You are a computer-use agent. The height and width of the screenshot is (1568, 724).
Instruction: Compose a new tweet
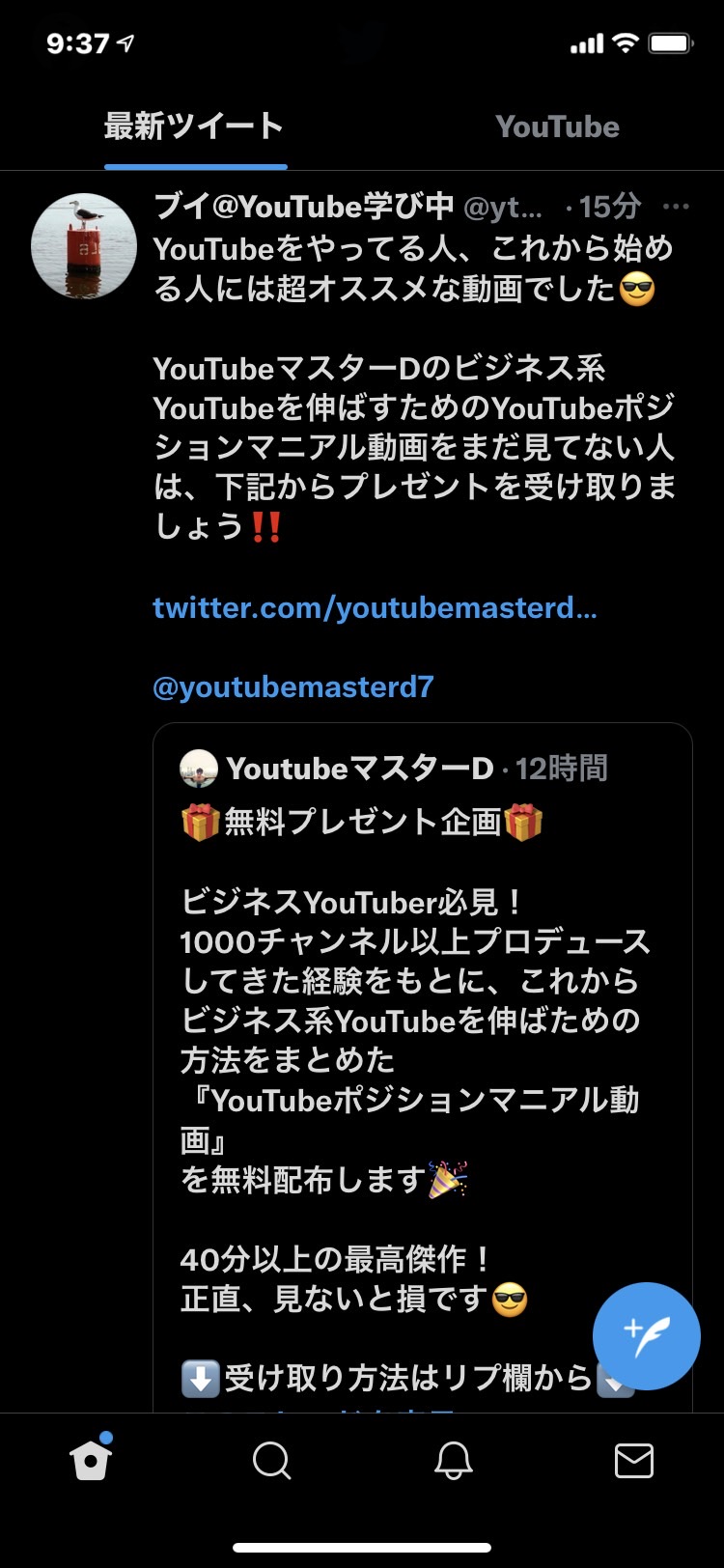pyautogui.click(x=646, y=1335)
